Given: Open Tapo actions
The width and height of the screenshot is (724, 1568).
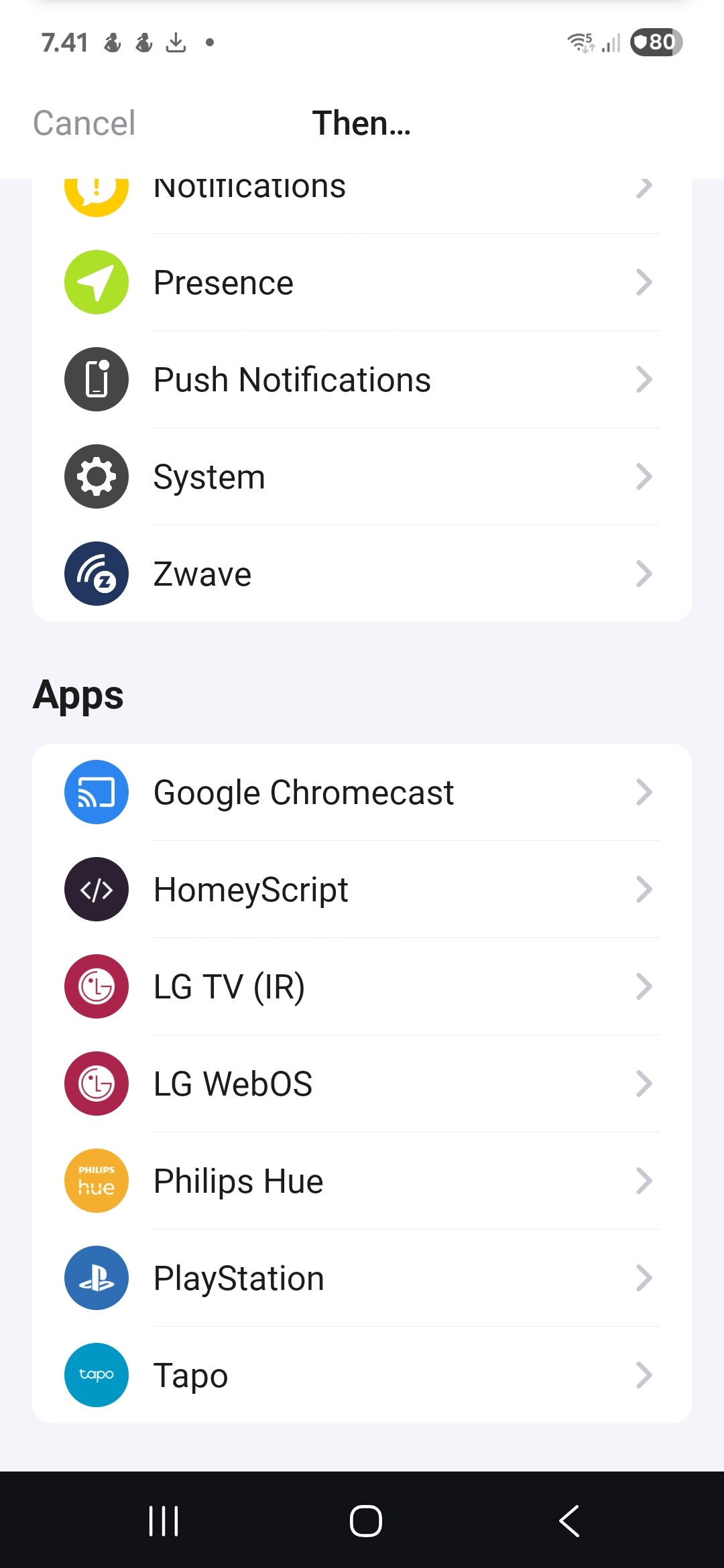Looking at the screenshot, I should click(x=361, y=1375).
